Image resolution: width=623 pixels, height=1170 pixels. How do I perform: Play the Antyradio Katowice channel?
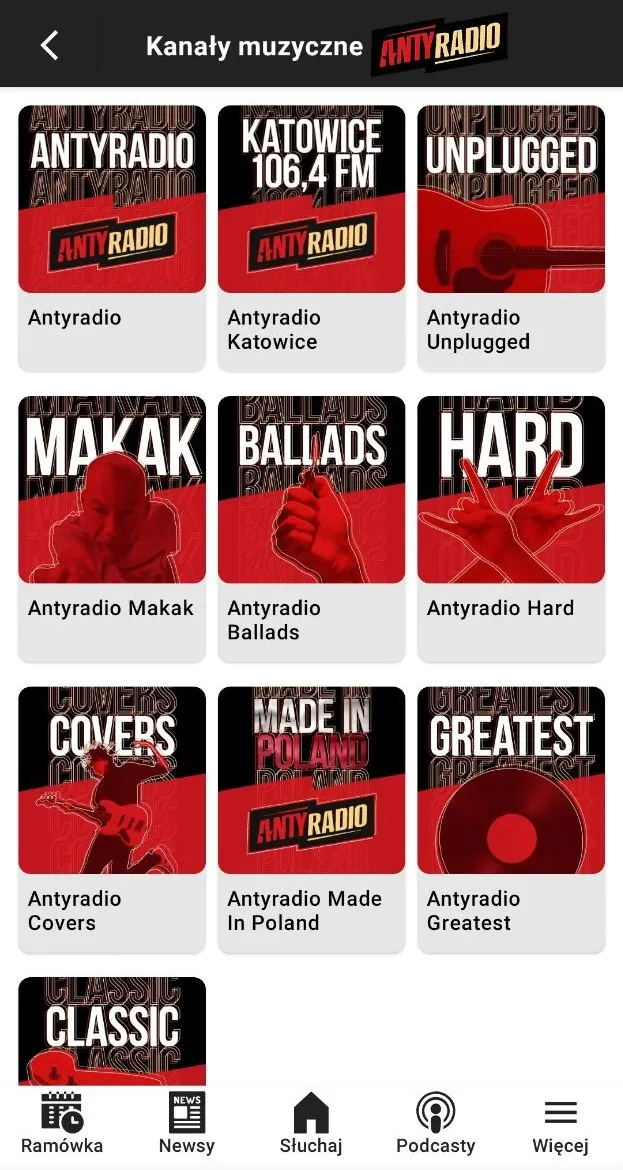click(x=311, y=238)
